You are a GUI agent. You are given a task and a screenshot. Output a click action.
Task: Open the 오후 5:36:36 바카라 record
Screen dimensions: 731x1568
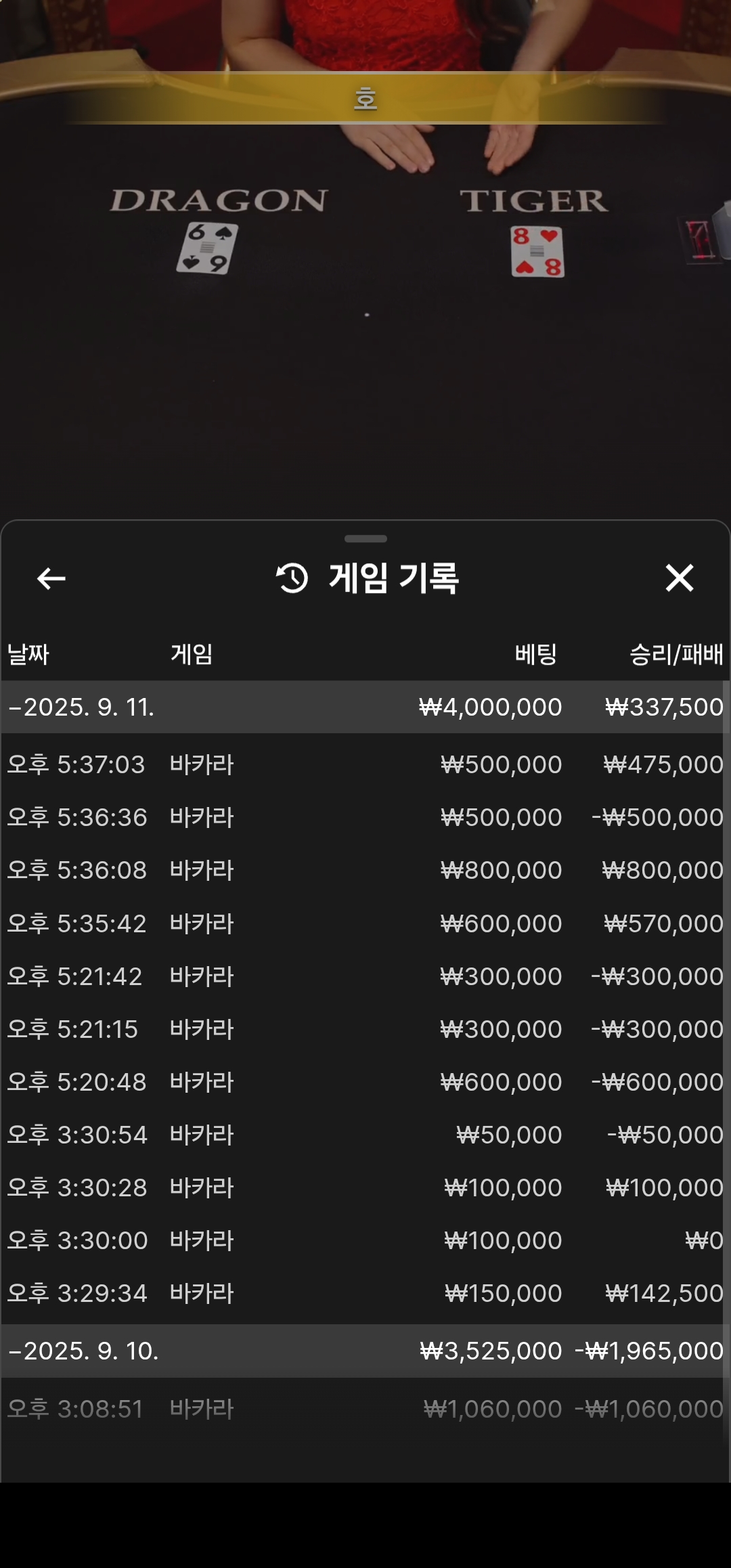point(365,818)
